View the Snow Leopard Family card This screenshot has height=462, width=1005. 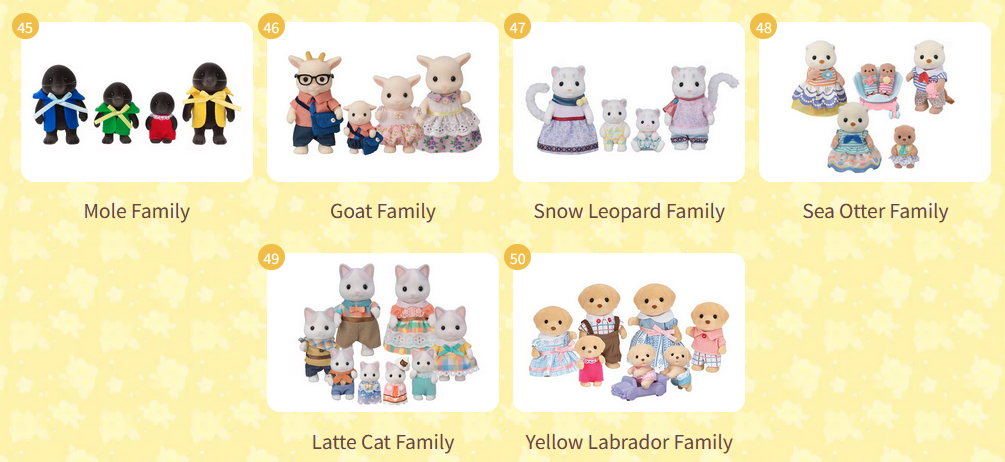(629, 103)
